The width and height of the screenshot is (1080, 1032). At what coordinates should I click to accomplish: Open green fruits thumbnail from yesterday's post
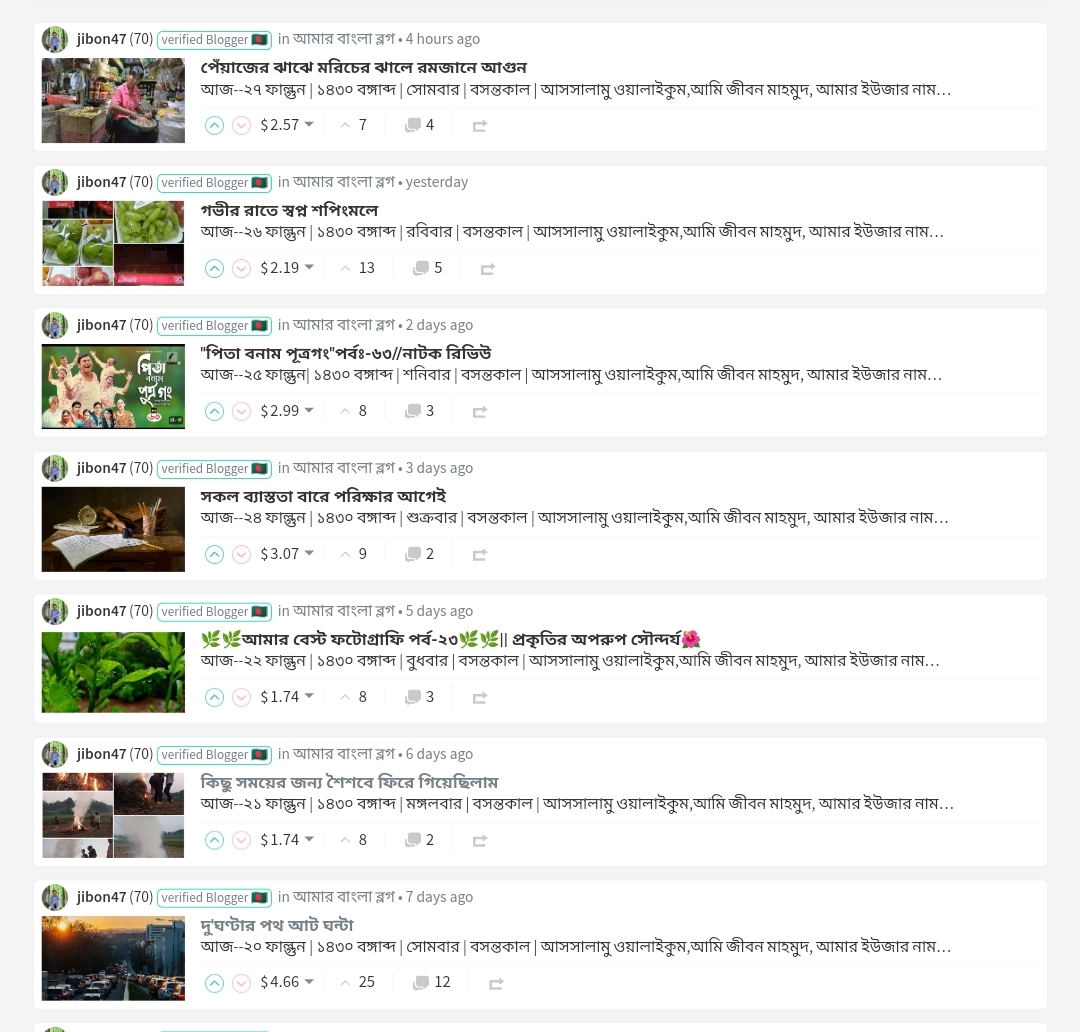click(x=113, y=243)
